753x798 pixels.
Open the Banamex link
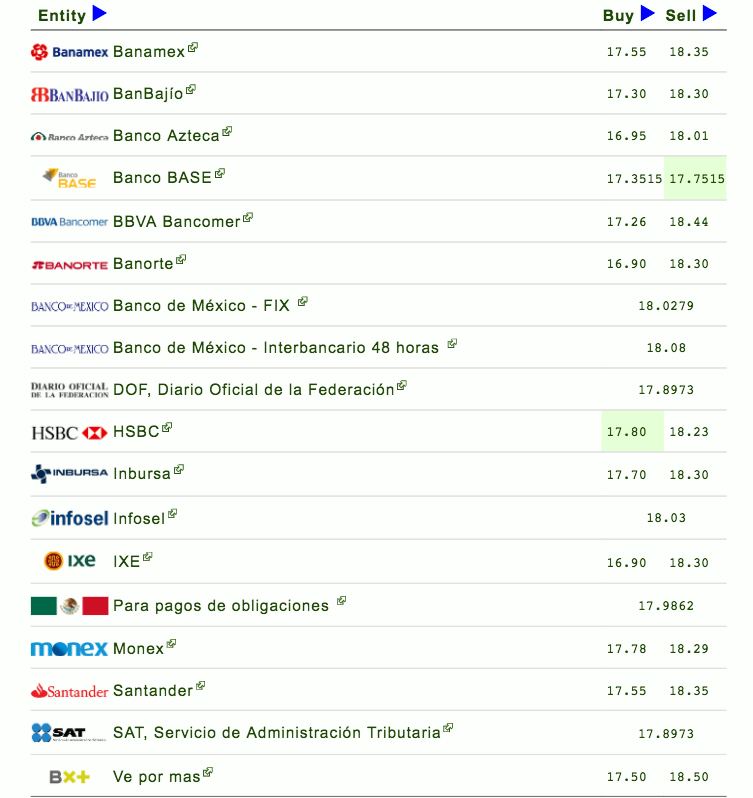click(150, 51)
